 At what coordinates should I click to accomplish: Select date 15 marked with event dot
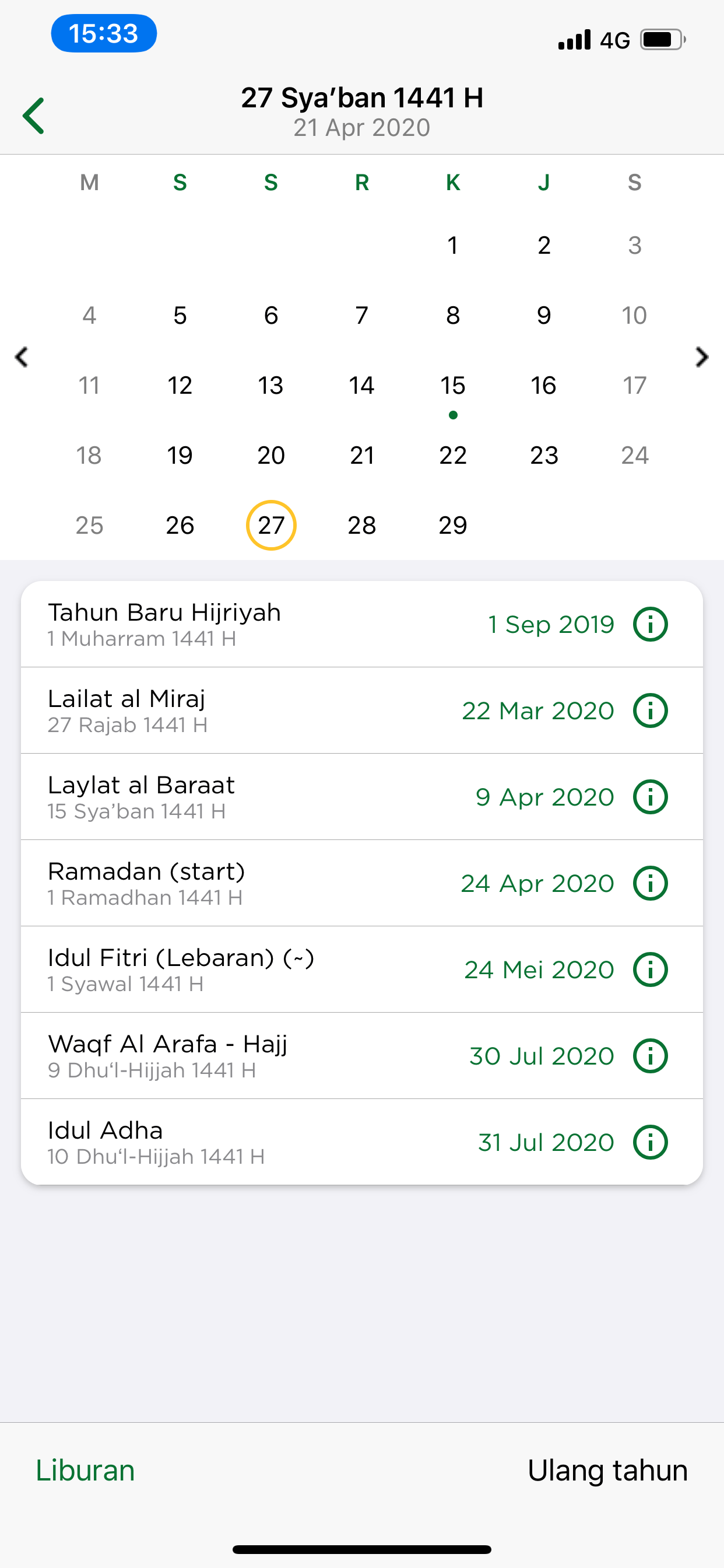[x=452, y=384]
